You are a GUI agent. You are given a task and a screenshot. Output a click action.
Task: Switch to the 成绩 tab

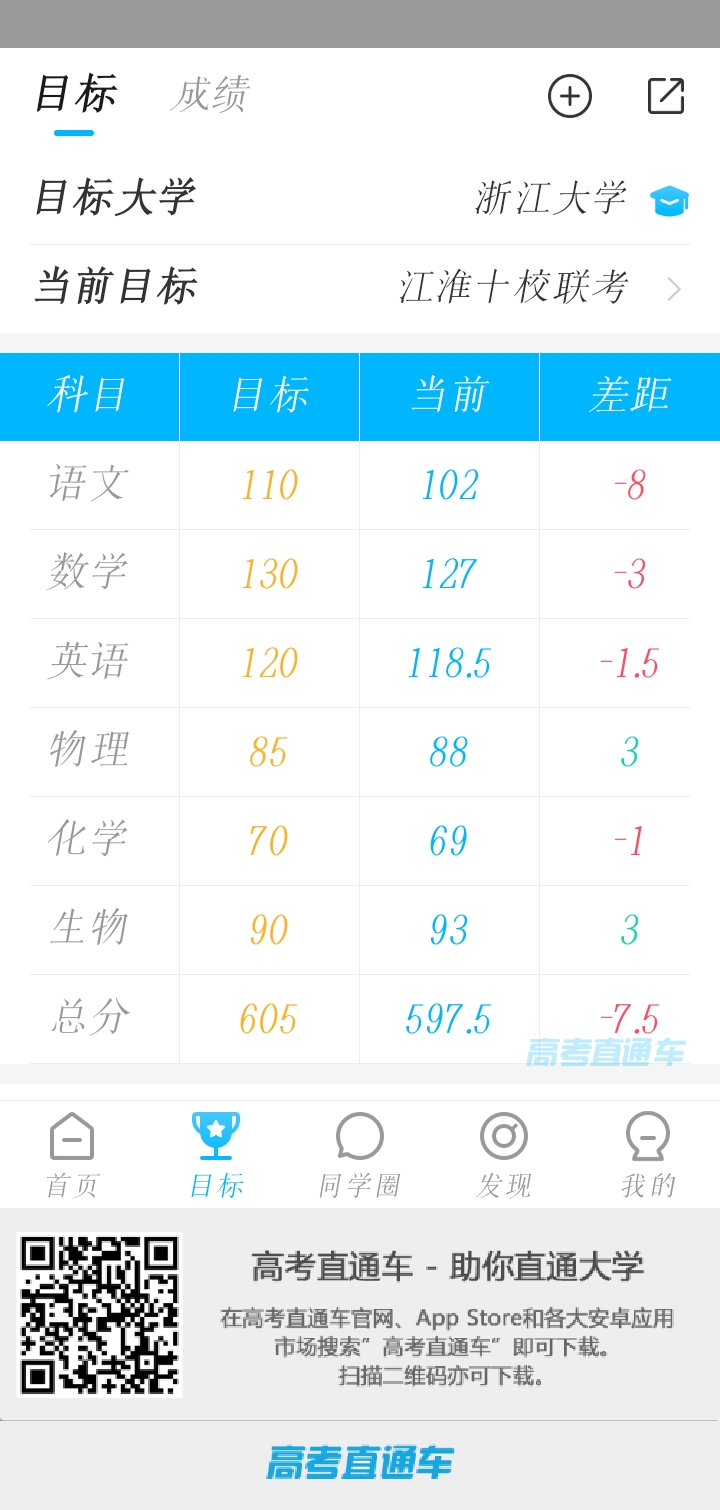pyautogui.click(x=210, y=96)
